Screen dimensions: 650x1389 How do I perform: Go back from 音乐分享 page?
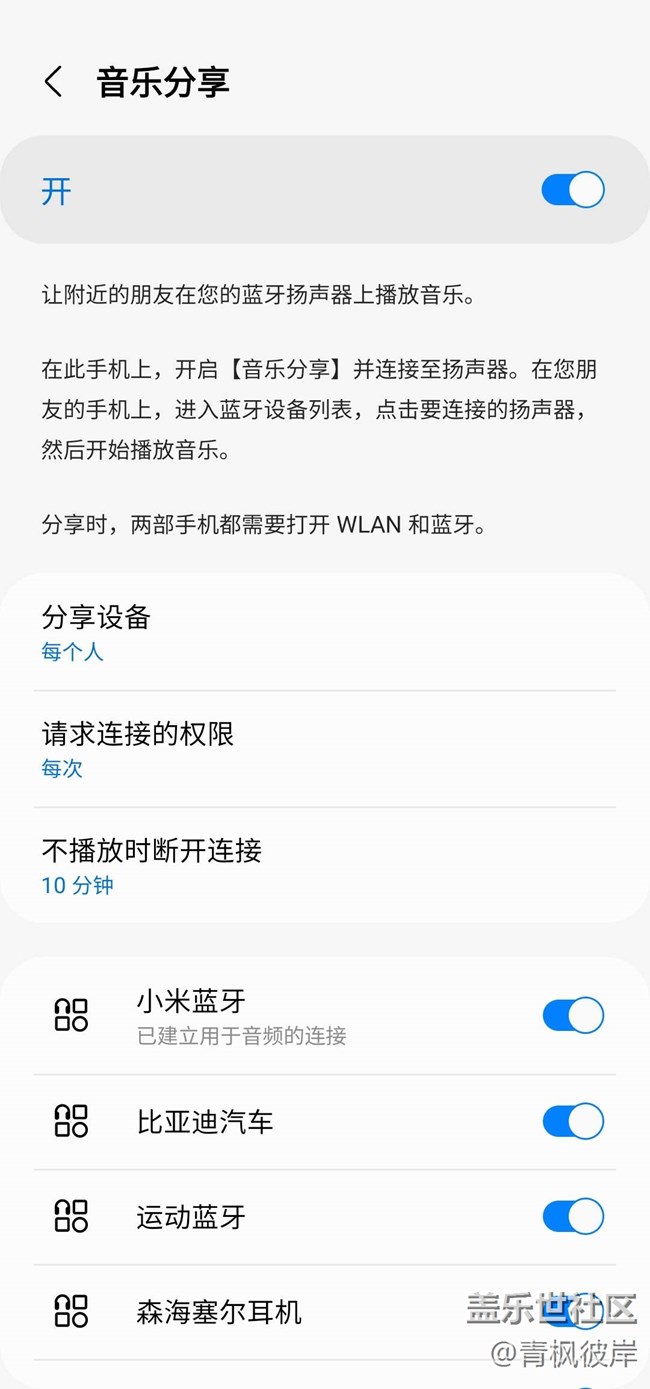[x=54, y=82]
